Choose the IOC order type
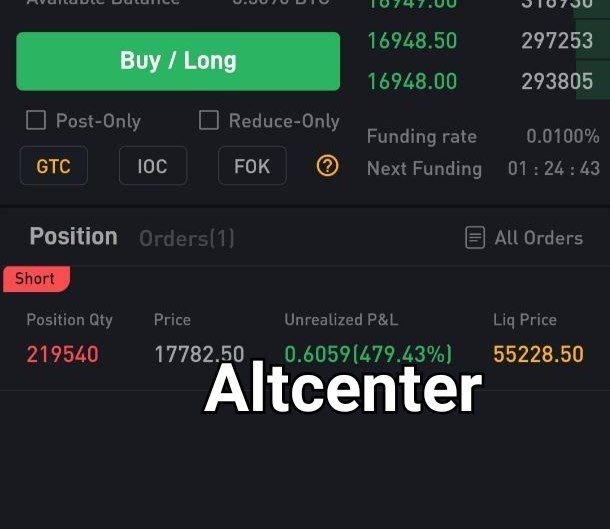This screenshot has height=529, width=610. point(152,166)
